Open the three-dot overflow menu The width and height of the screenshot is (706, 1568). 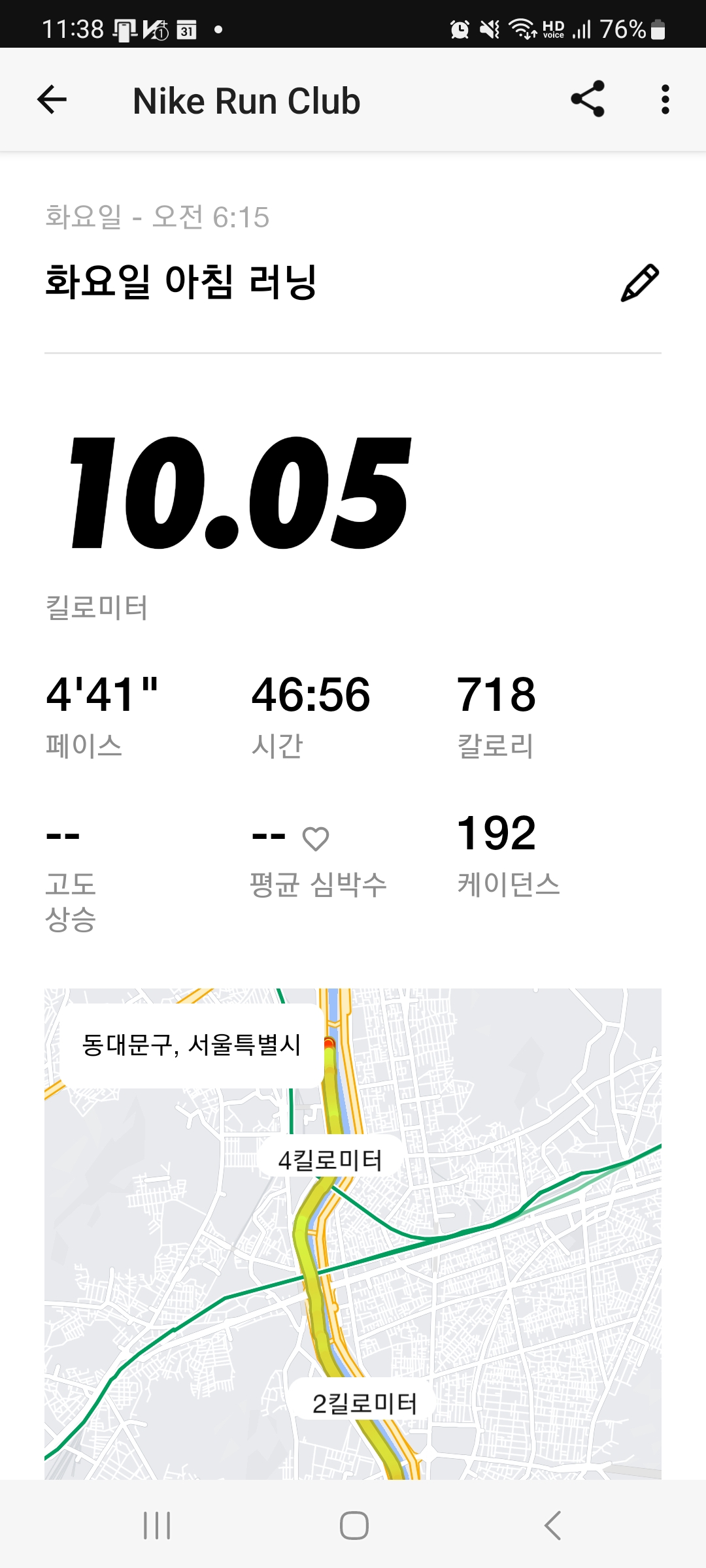point(665,99)
